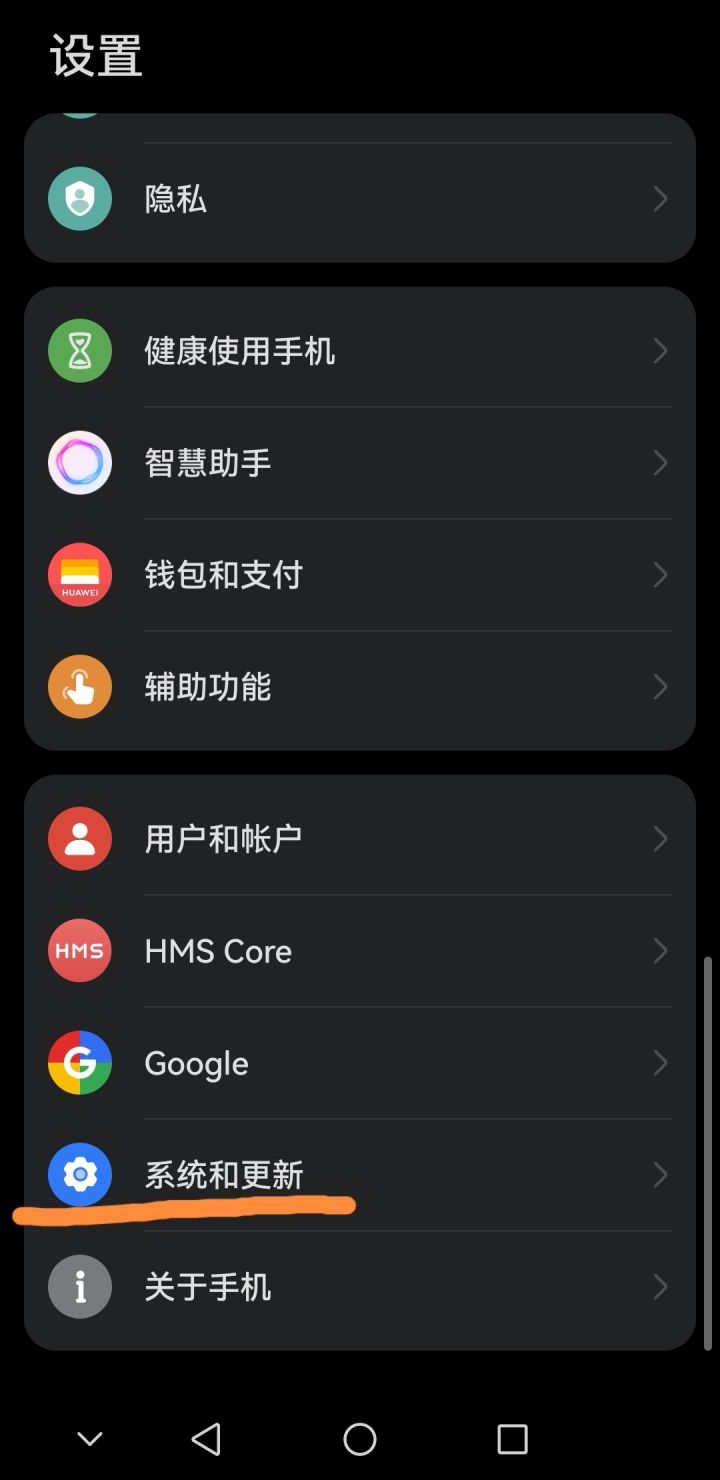720x1480 pixels.
Task: Open the highlighted 系统和更新 option
Action: [360, 1175]
